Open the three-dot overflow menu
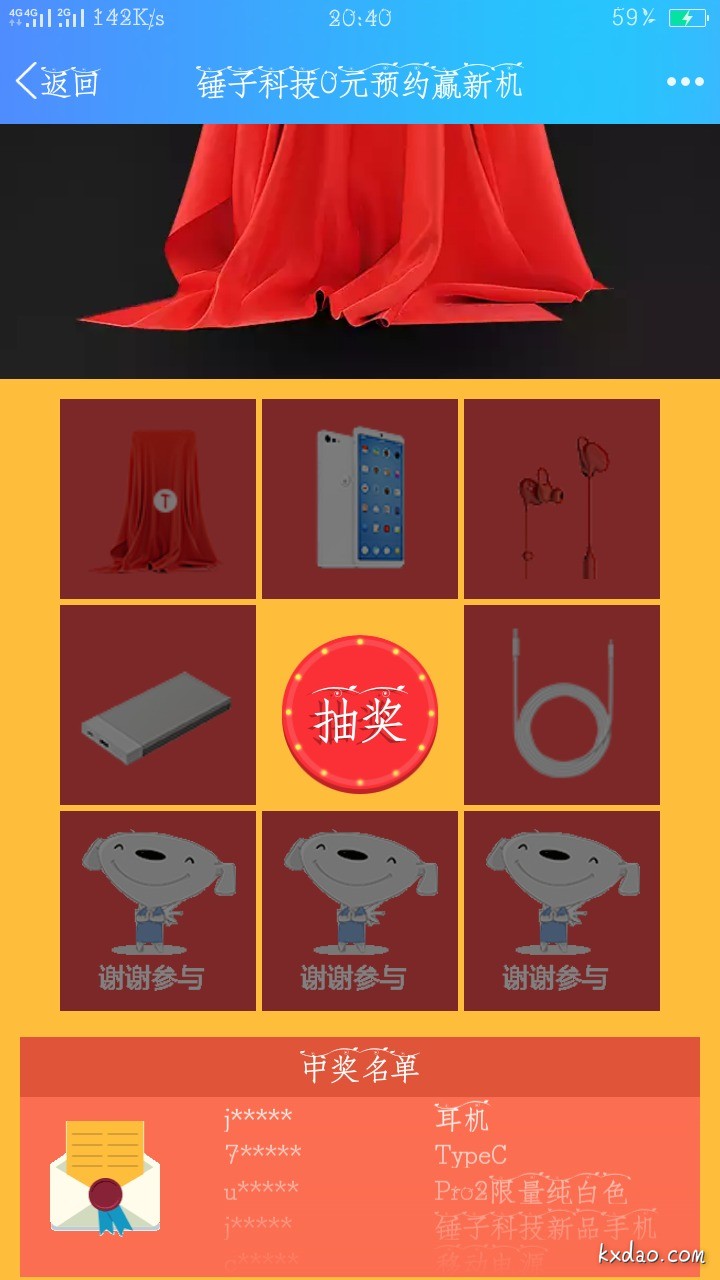This screenshot has width=720, height=1280. (x=685, y=82)
